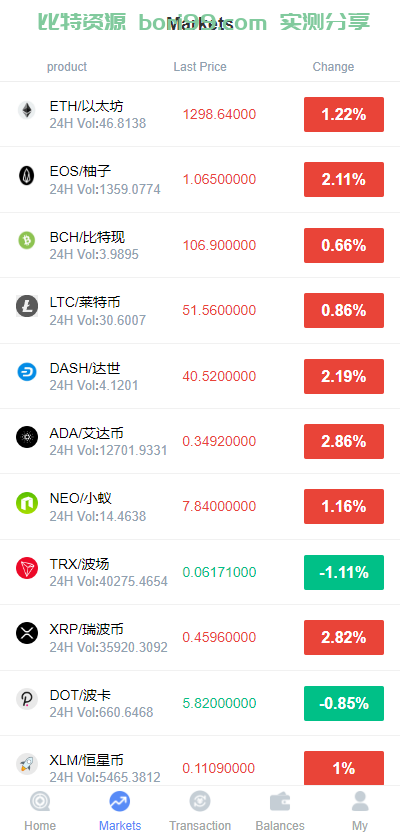Open the ETH/以太坊 market row

(200, 114)
